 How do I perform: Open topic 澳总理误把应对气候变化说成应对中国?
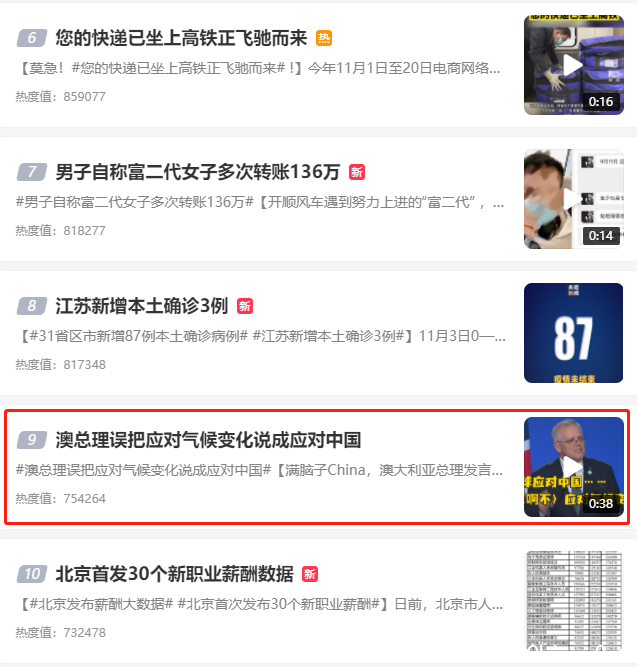tap(208, 440)
